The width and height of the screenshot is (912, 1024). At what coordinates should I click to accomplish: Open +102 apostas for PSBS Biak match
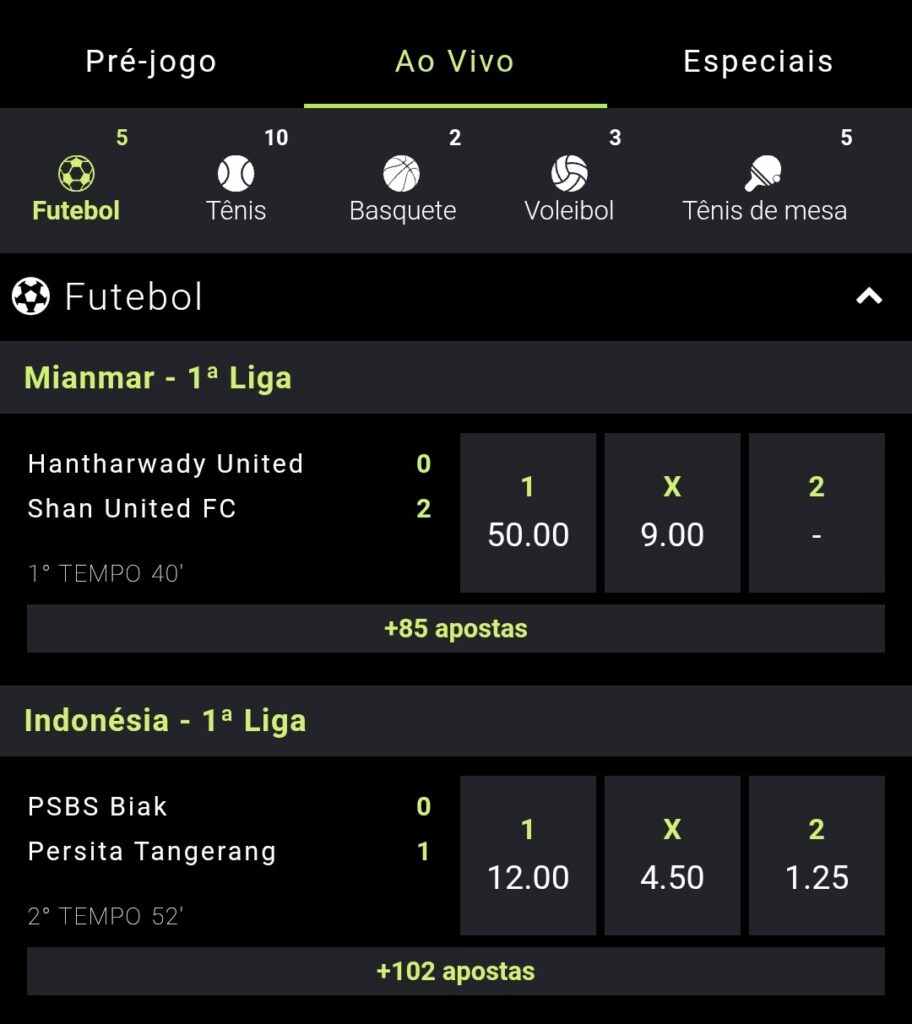[x=456, y=970]
